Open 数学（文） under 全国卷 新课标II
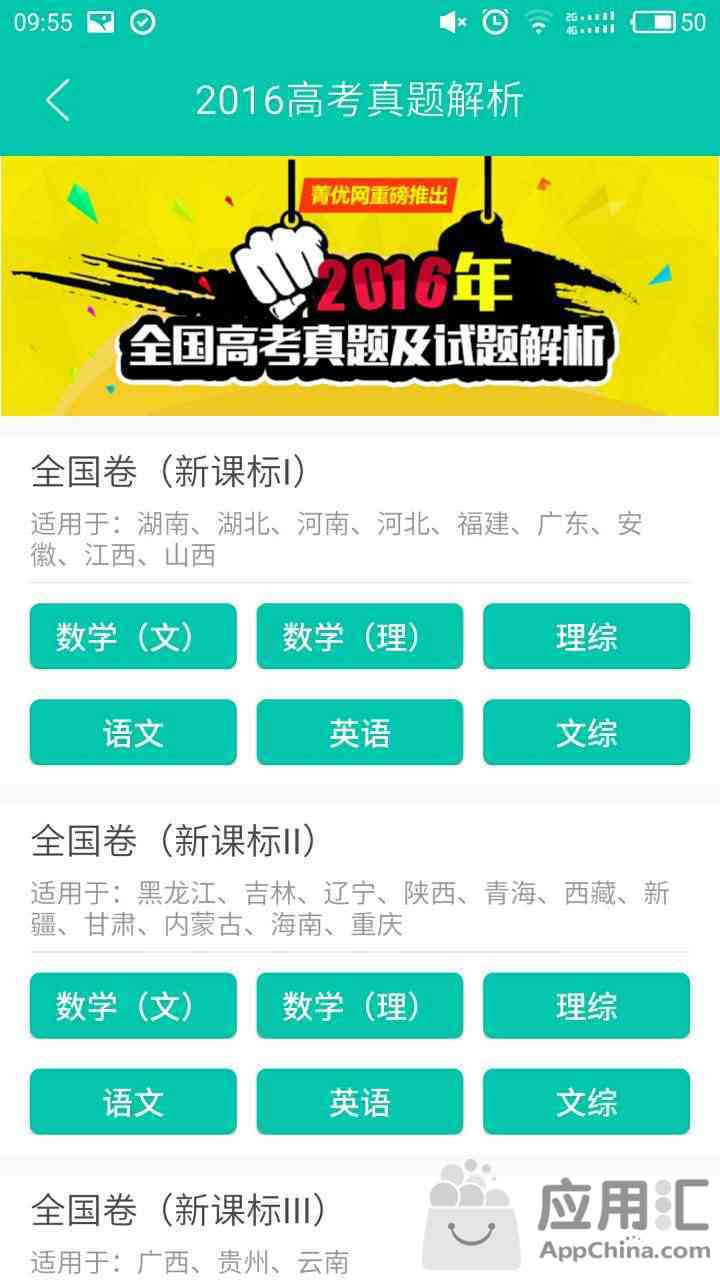 (133, 1005)
